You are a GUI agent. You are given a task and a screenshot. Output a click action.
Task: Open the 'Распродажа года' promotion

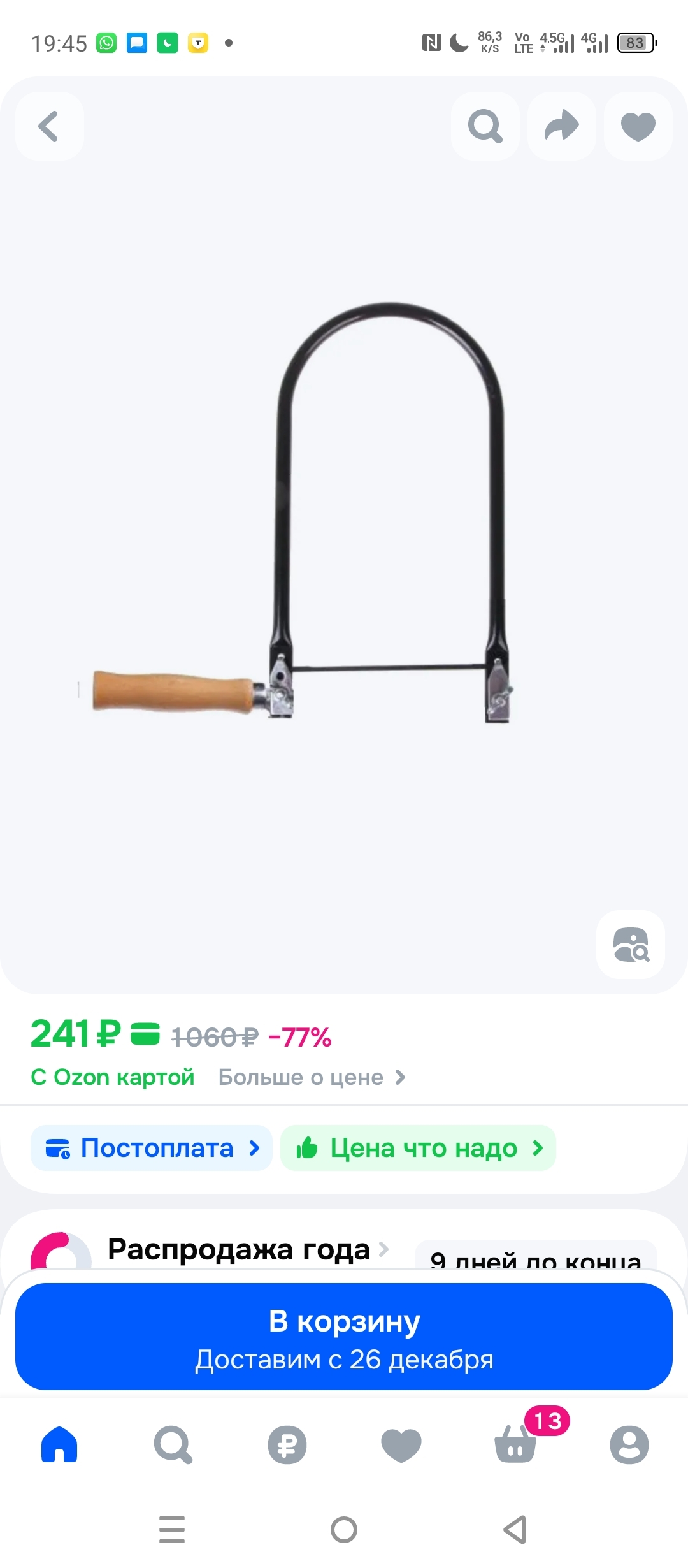[239, 1249]
